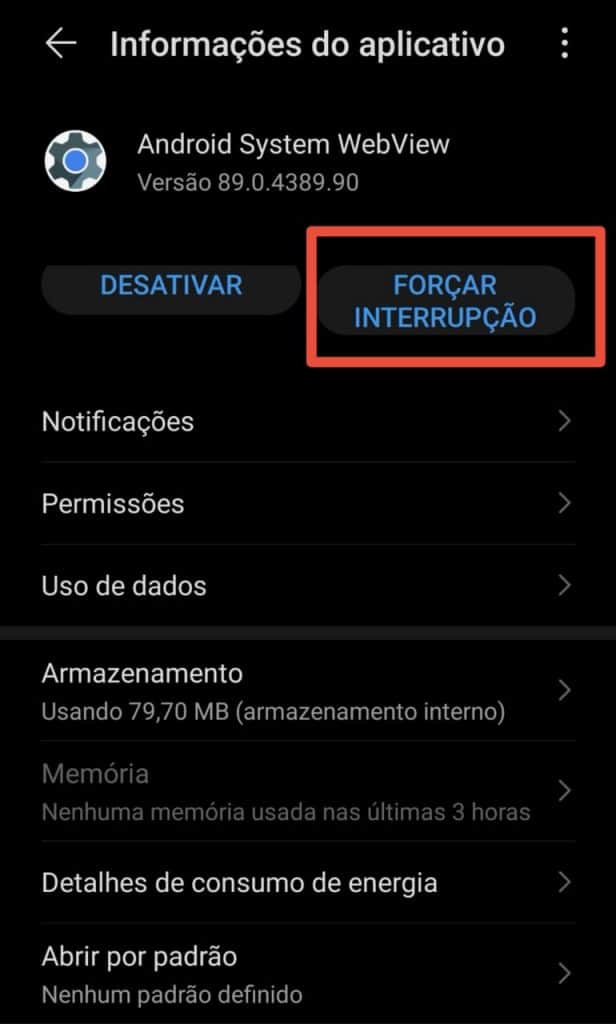Screen dimensions: 616x1024
Task: Open the Permissões row
Action: pos(308,504)
